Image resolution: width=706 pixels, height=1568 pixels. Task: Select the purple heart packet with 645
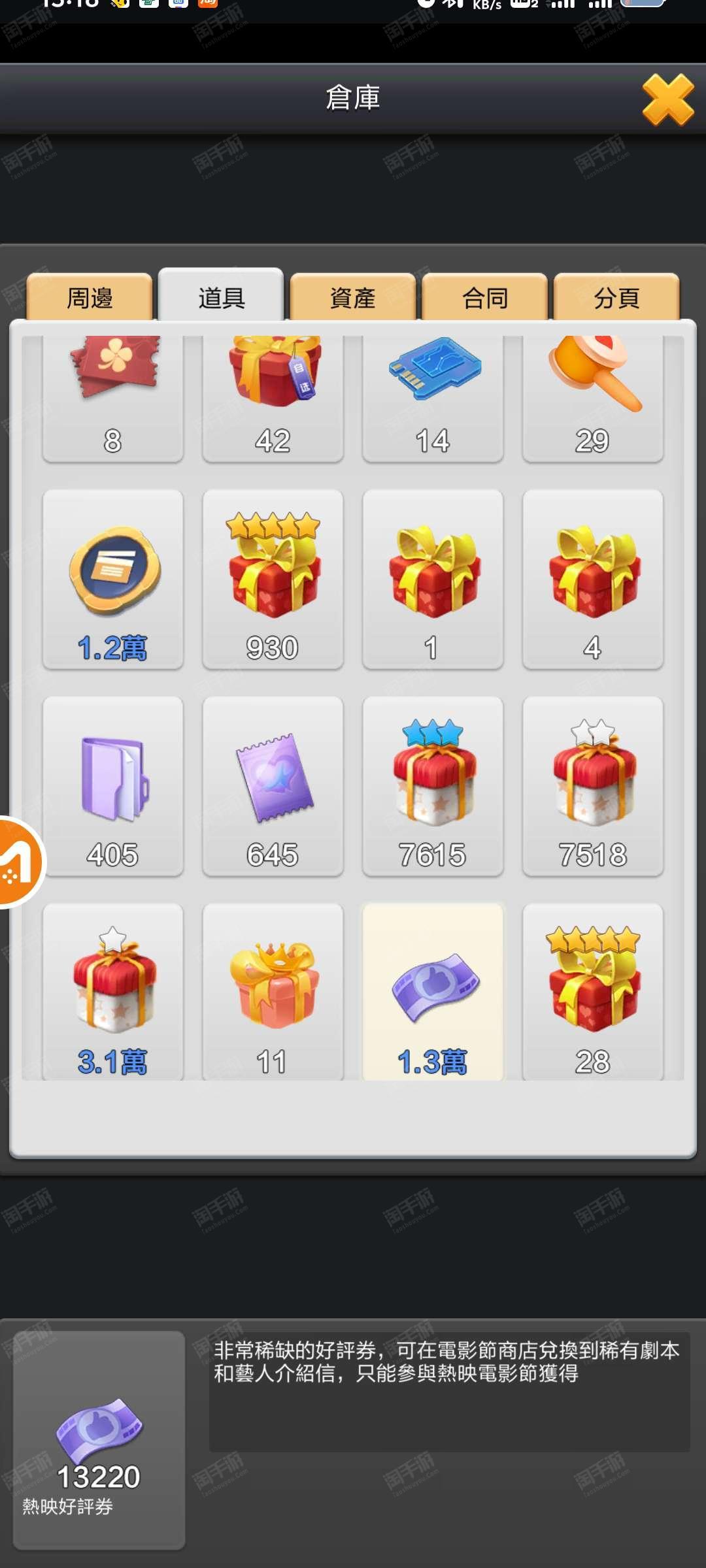(273, 786)
